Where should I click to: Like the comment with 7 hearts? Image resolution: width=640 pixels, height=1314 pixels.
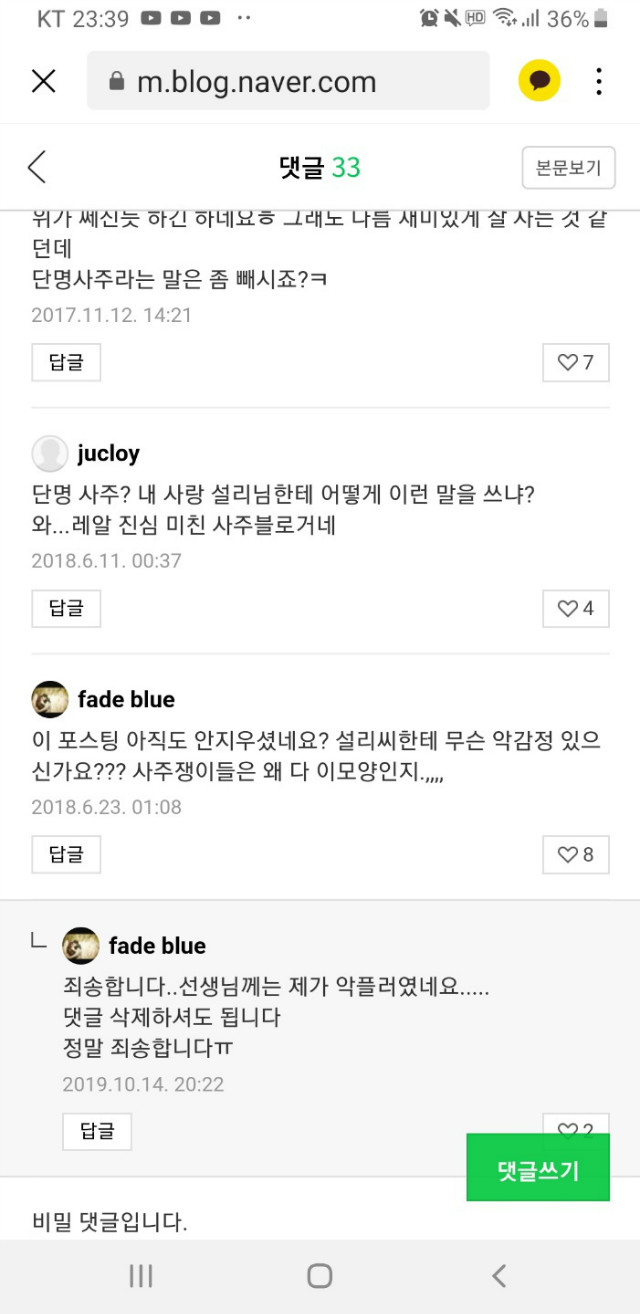pyautogui.click(x=575, y=362)
